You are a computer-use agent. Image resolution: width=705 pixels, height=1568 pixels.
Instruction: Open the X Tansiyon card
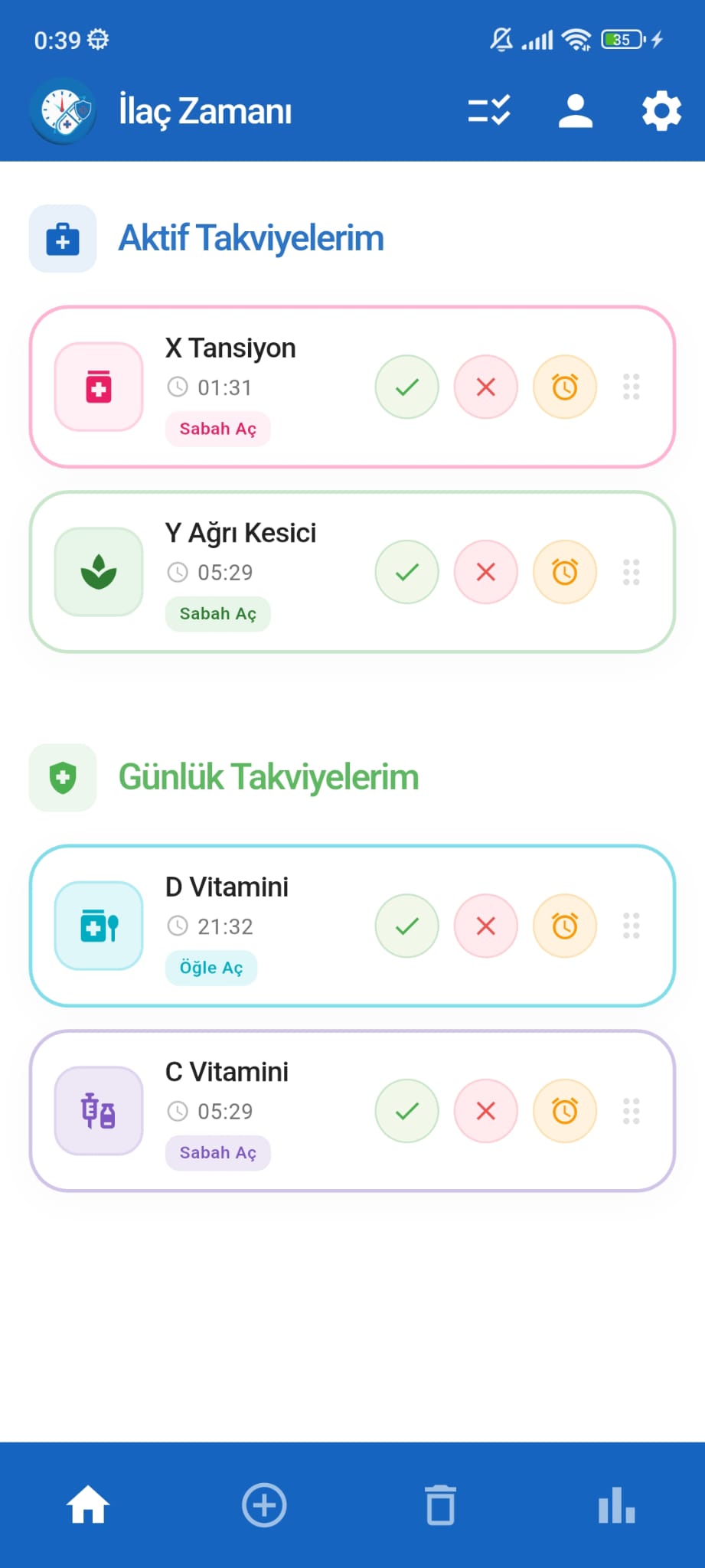click(352, 387)
